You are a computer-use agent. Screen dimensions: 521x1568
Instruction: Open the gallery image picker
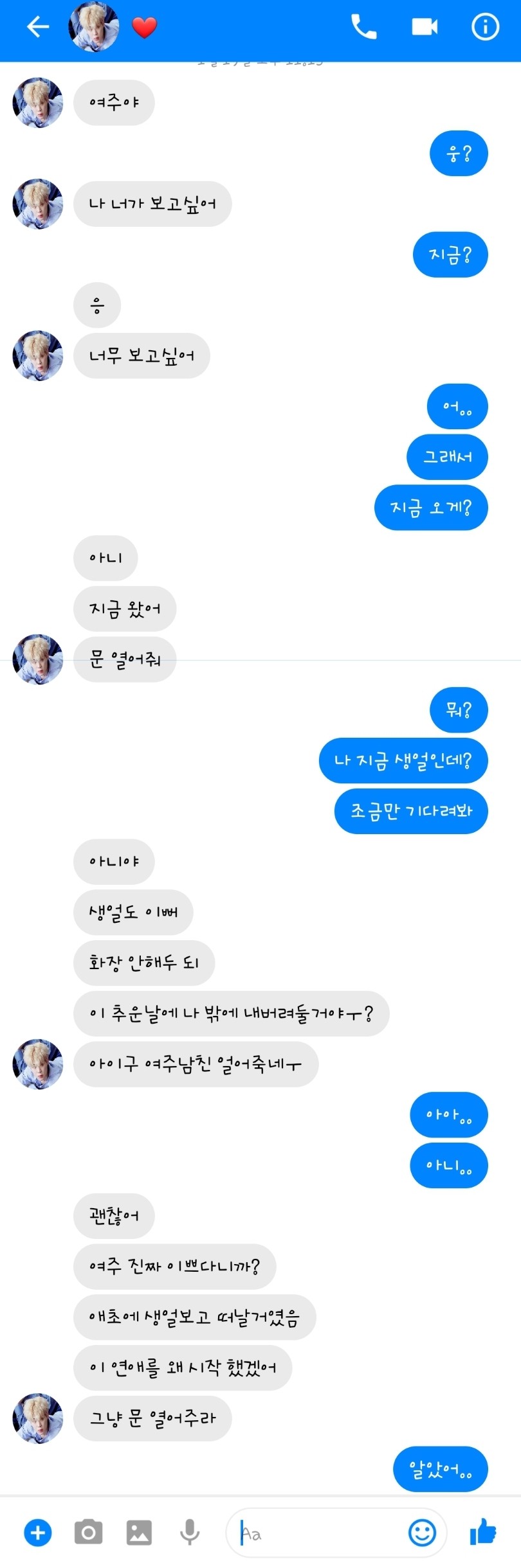click(139, 1533)
